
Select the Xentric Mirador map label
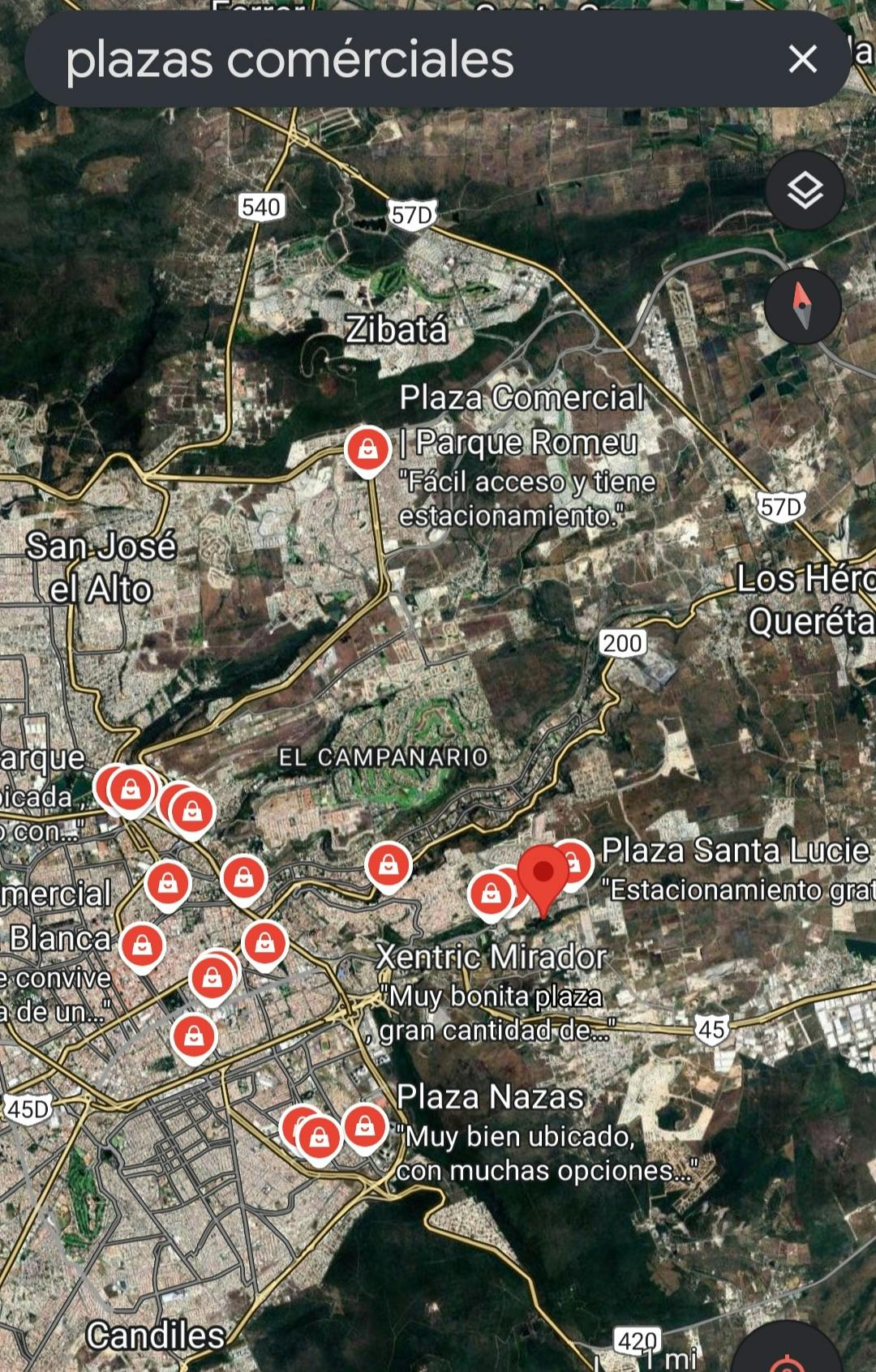(x=492, y=957)
